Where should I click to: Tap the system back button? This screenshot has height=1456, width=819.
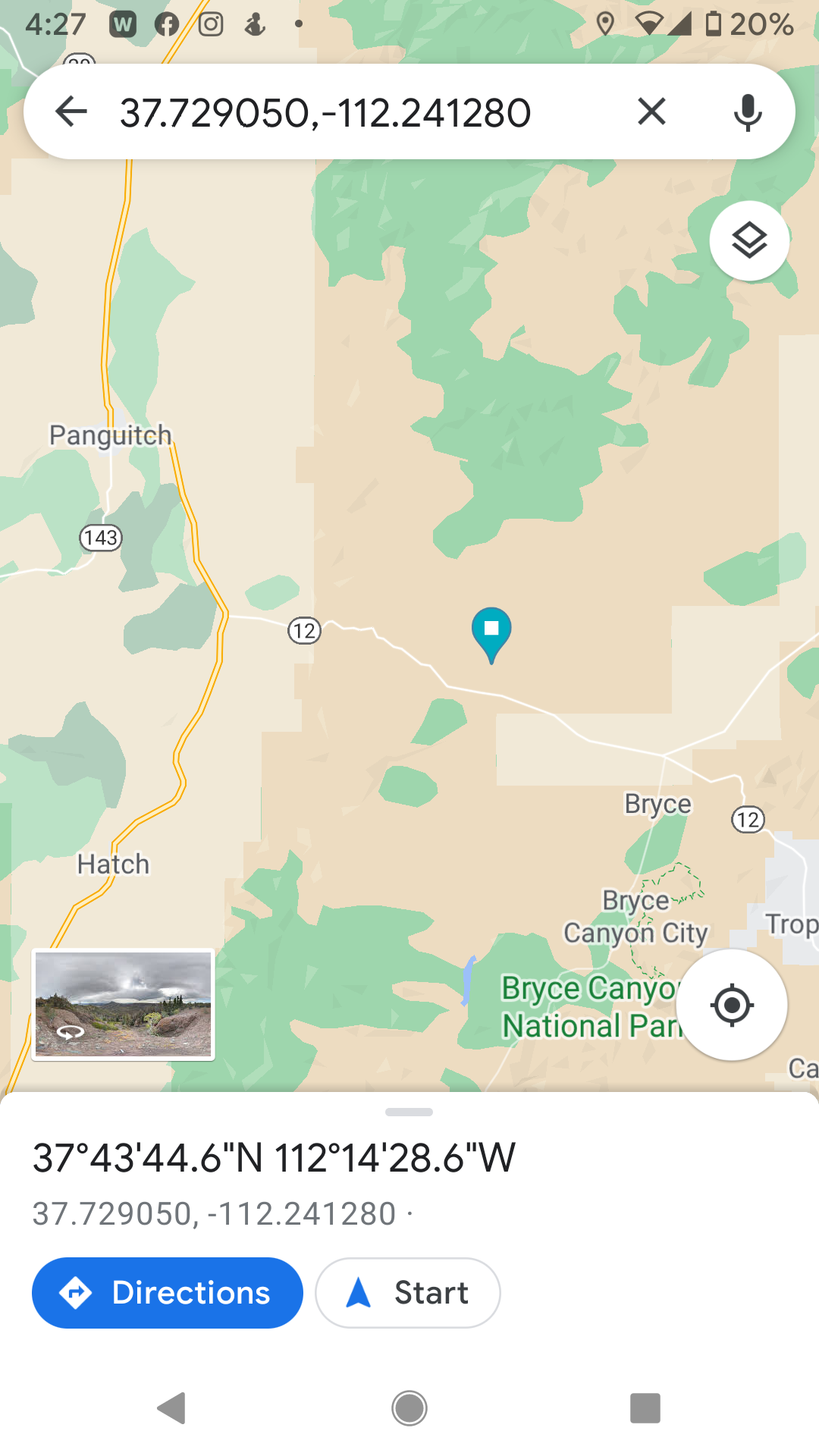(172, 1408)
